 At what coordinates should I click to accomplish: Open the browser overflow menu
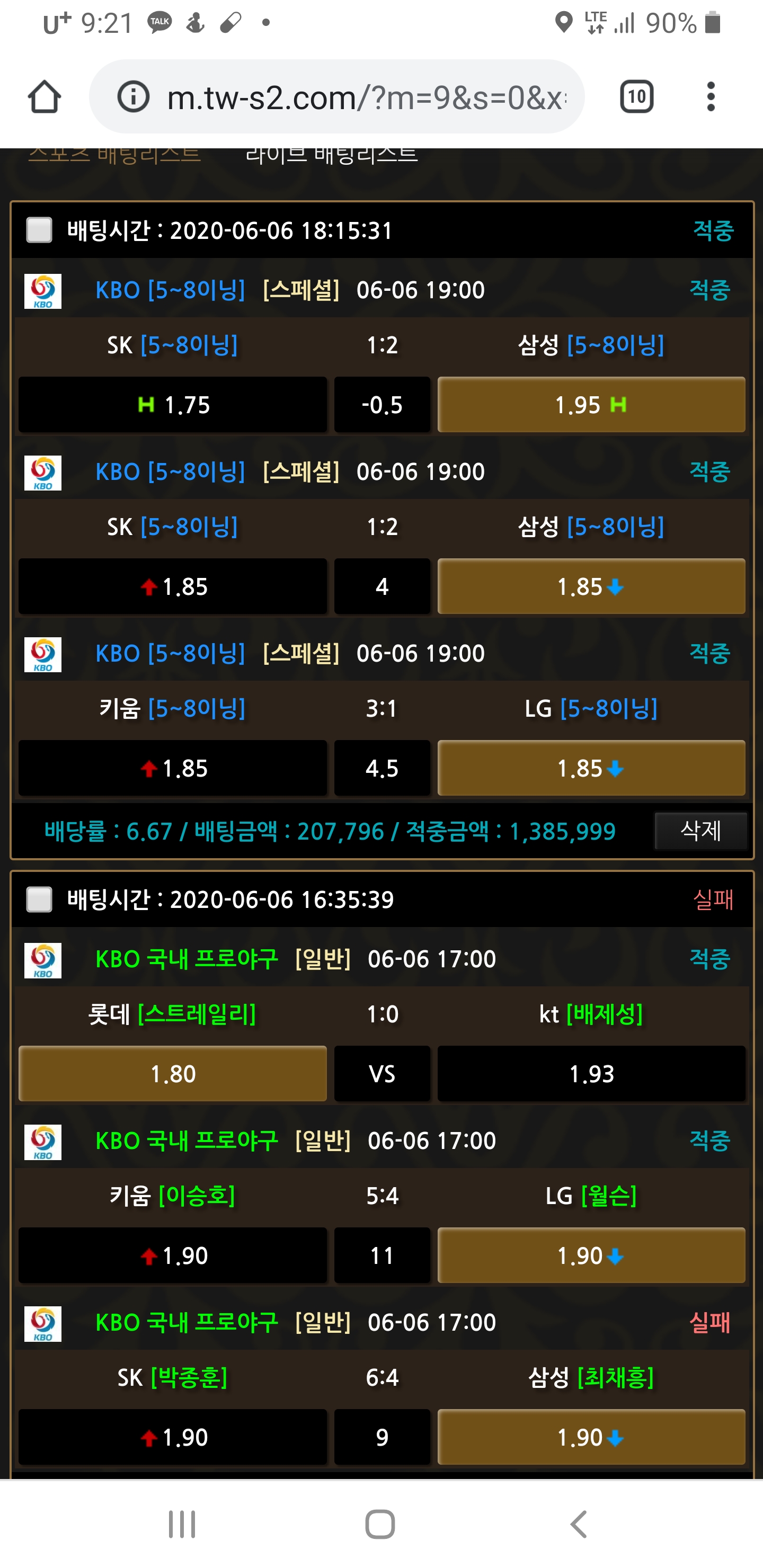click(710, 97)
